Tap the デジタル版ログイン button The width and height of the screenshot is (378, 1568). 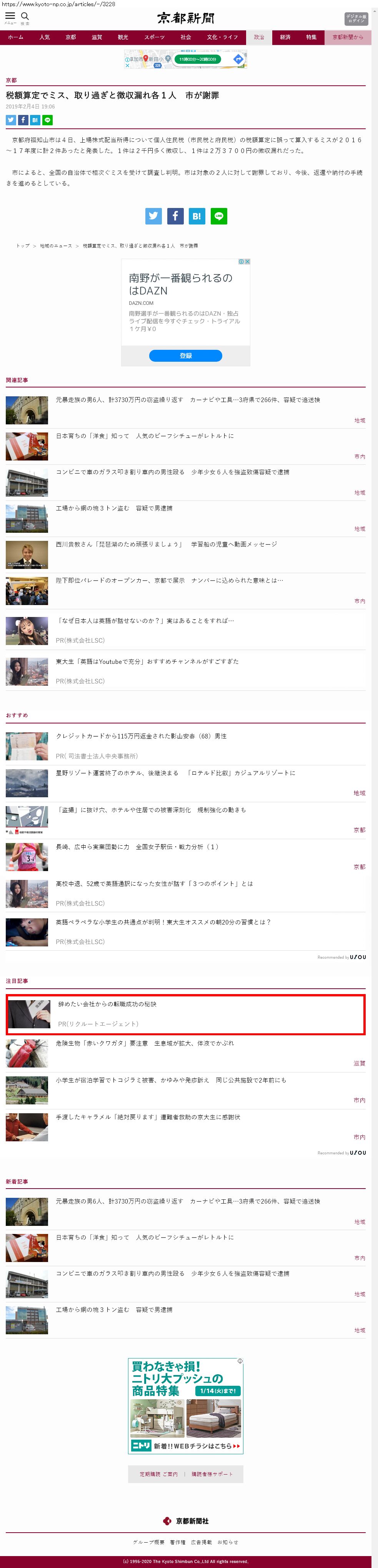click(x=356, y=19)
